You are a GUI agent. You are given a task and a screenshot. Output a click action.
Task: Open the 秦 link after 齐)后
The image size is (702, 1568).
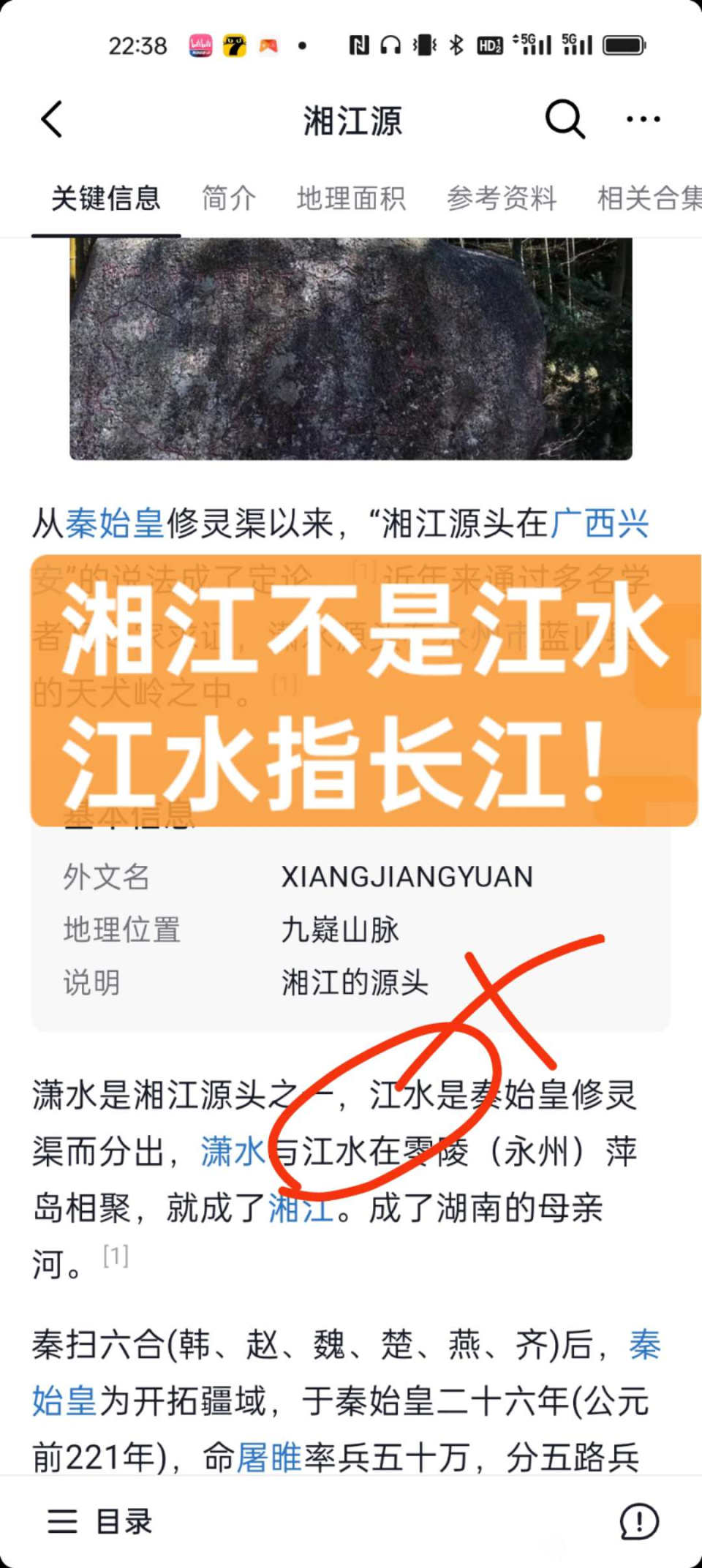point(645,1345)
